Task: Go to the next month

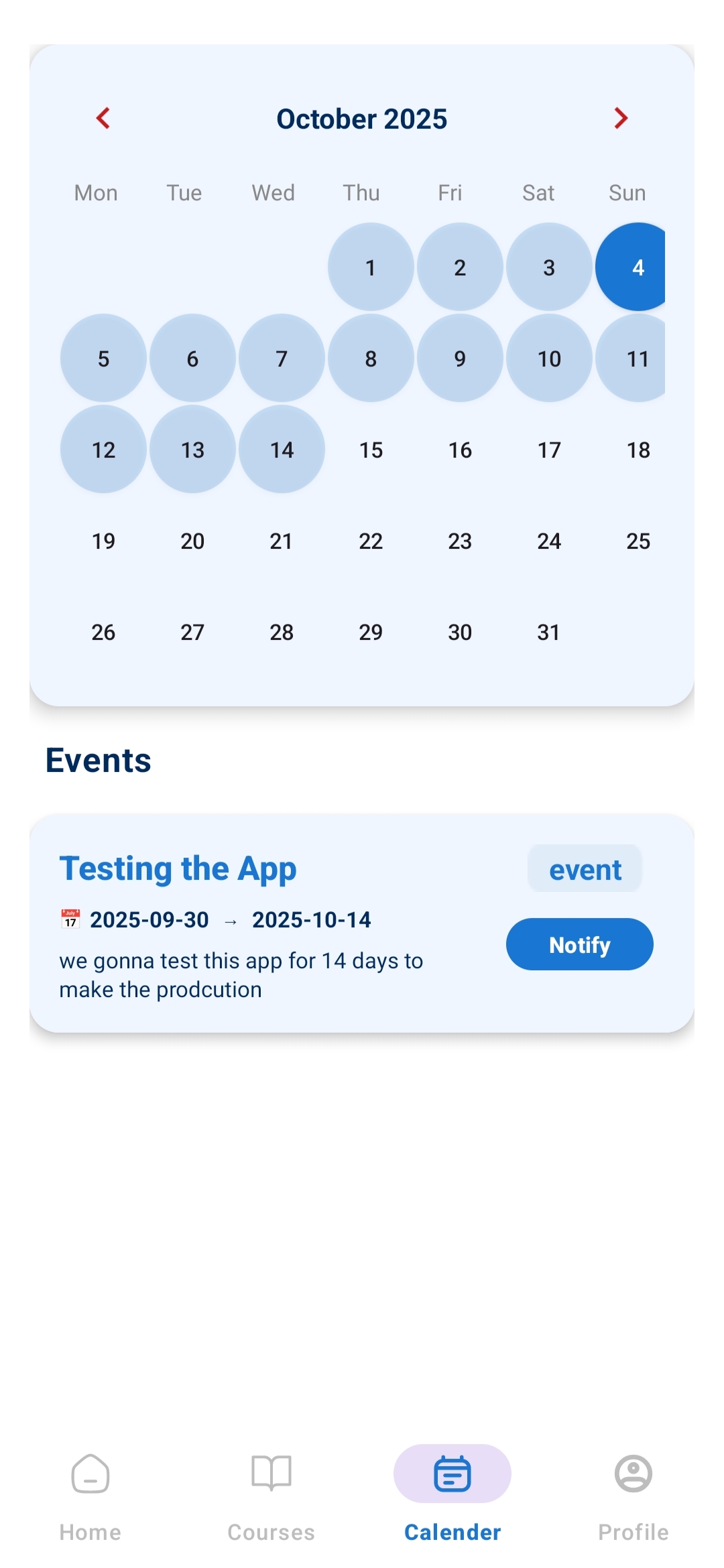Action: (621, 119)
